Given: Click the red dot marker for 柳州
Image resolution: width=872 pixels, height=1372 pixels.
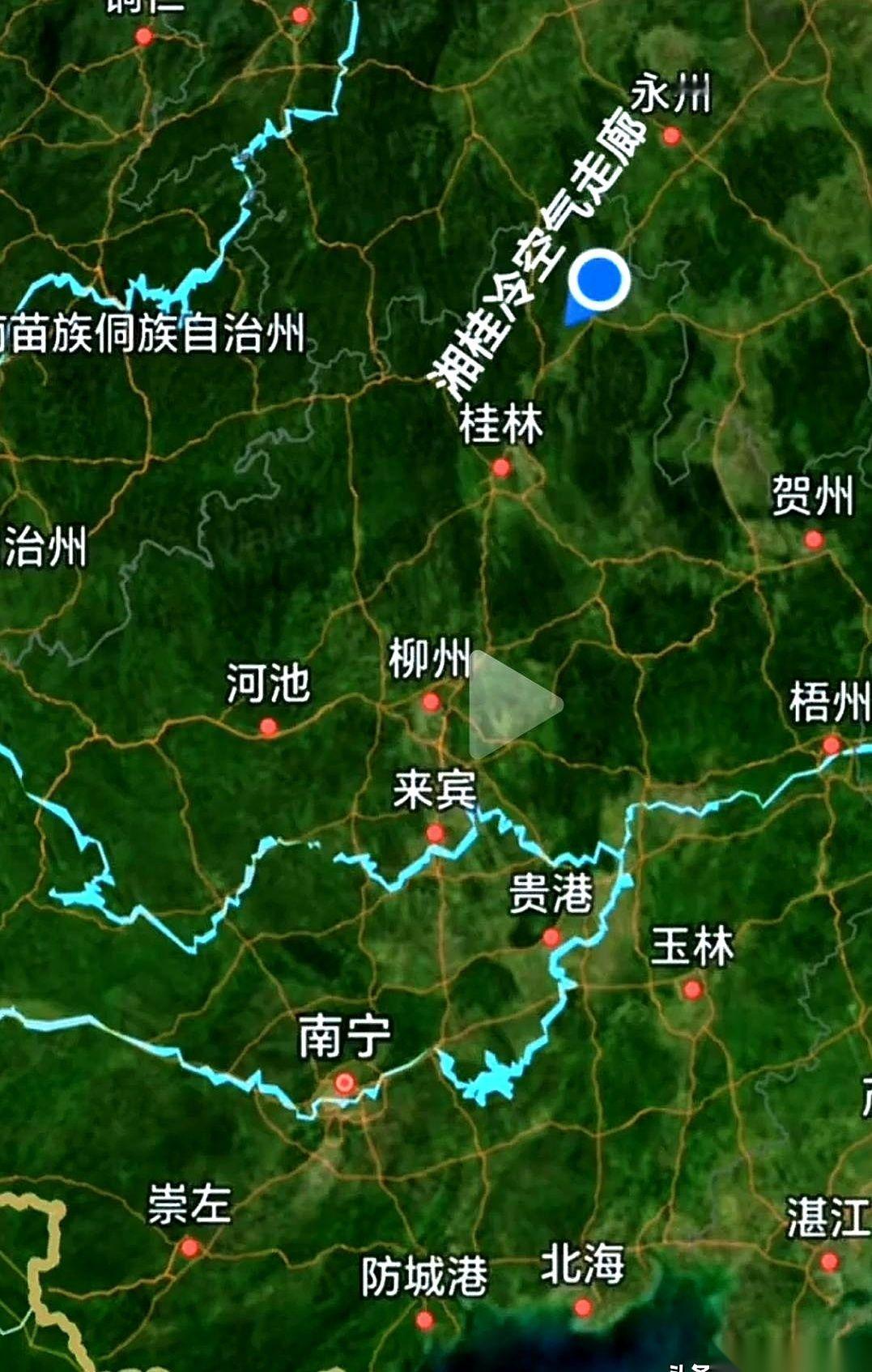Looking at the screenshot, I should (x=432, y=701).
